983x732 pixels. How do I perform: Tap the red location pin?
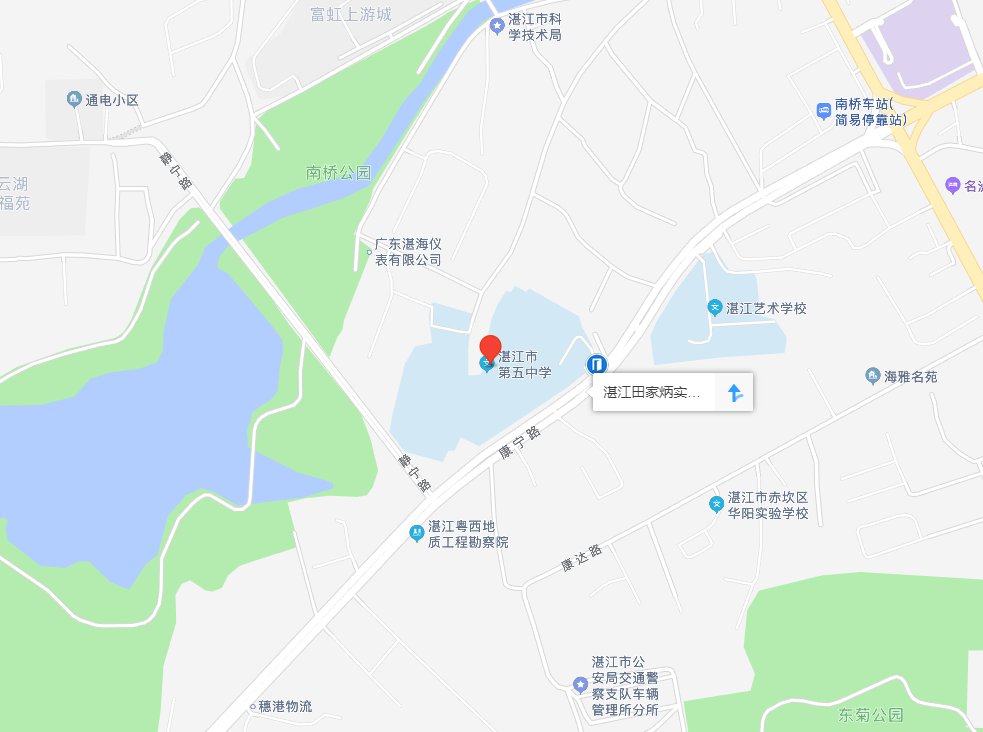(x=490, y=348)
